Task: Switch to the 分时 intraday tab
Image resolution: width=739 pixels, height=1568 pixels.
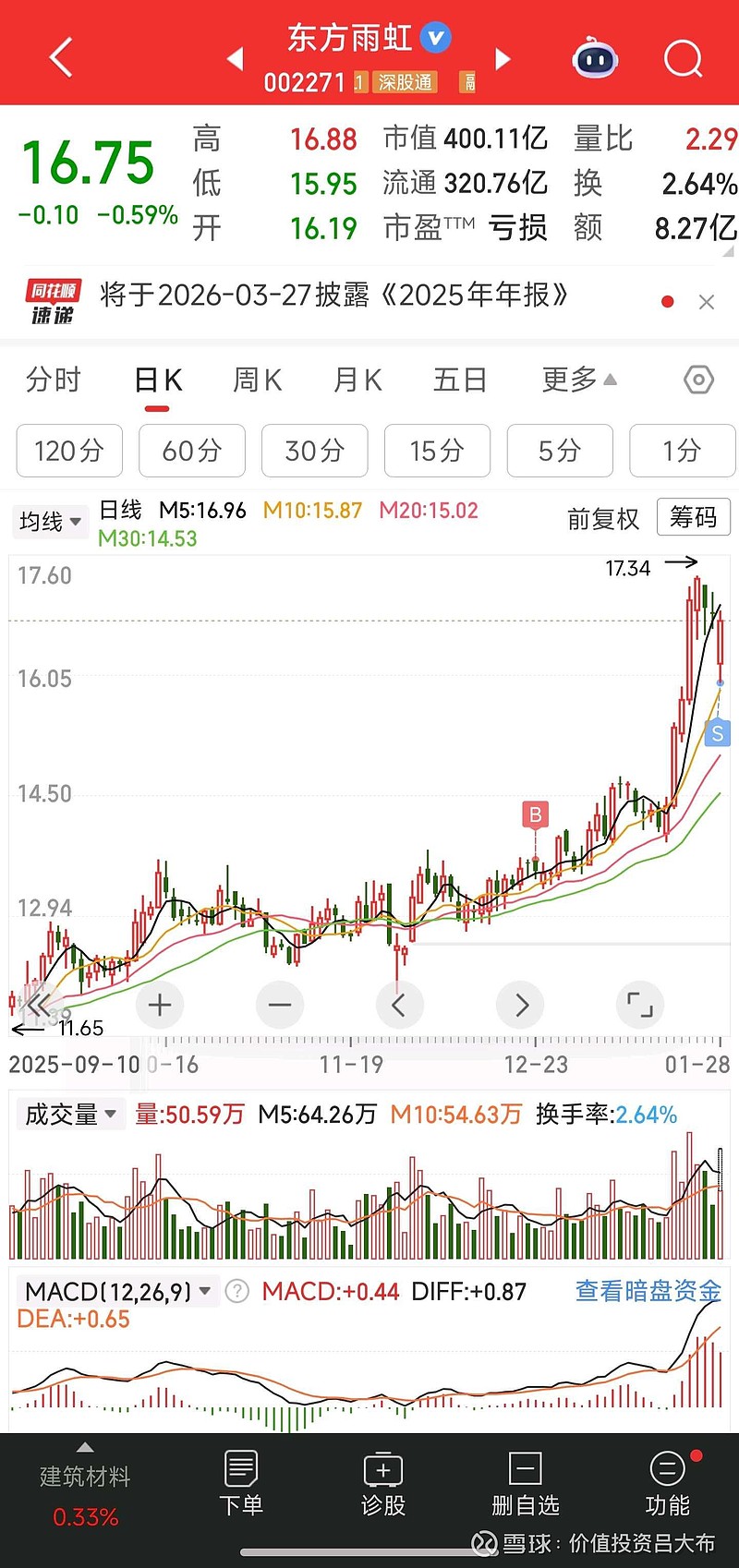Action: pyautogui.click(x=54, y=380)
